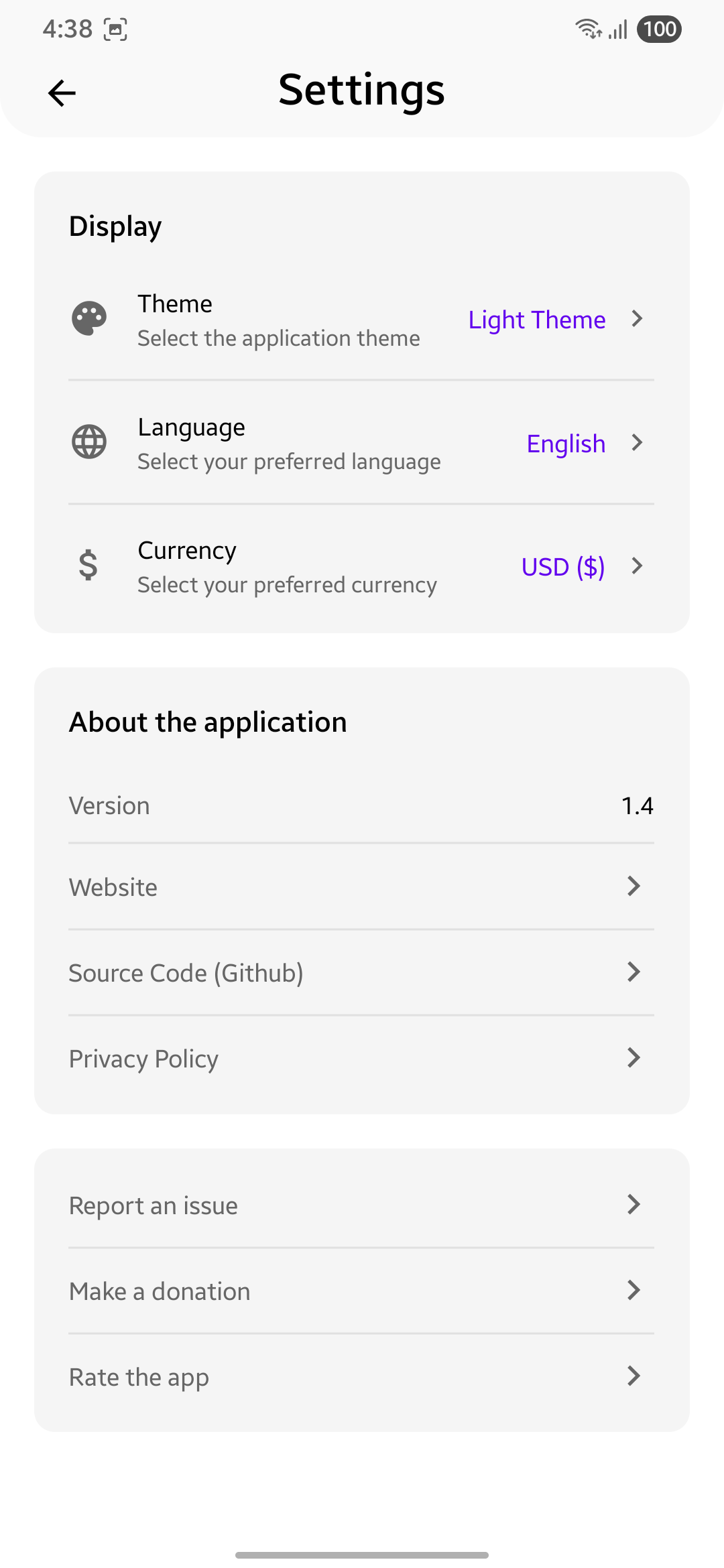724x1568 pixels.
Task: Open the Source Code (Github) page
Action: coord(633,972)
